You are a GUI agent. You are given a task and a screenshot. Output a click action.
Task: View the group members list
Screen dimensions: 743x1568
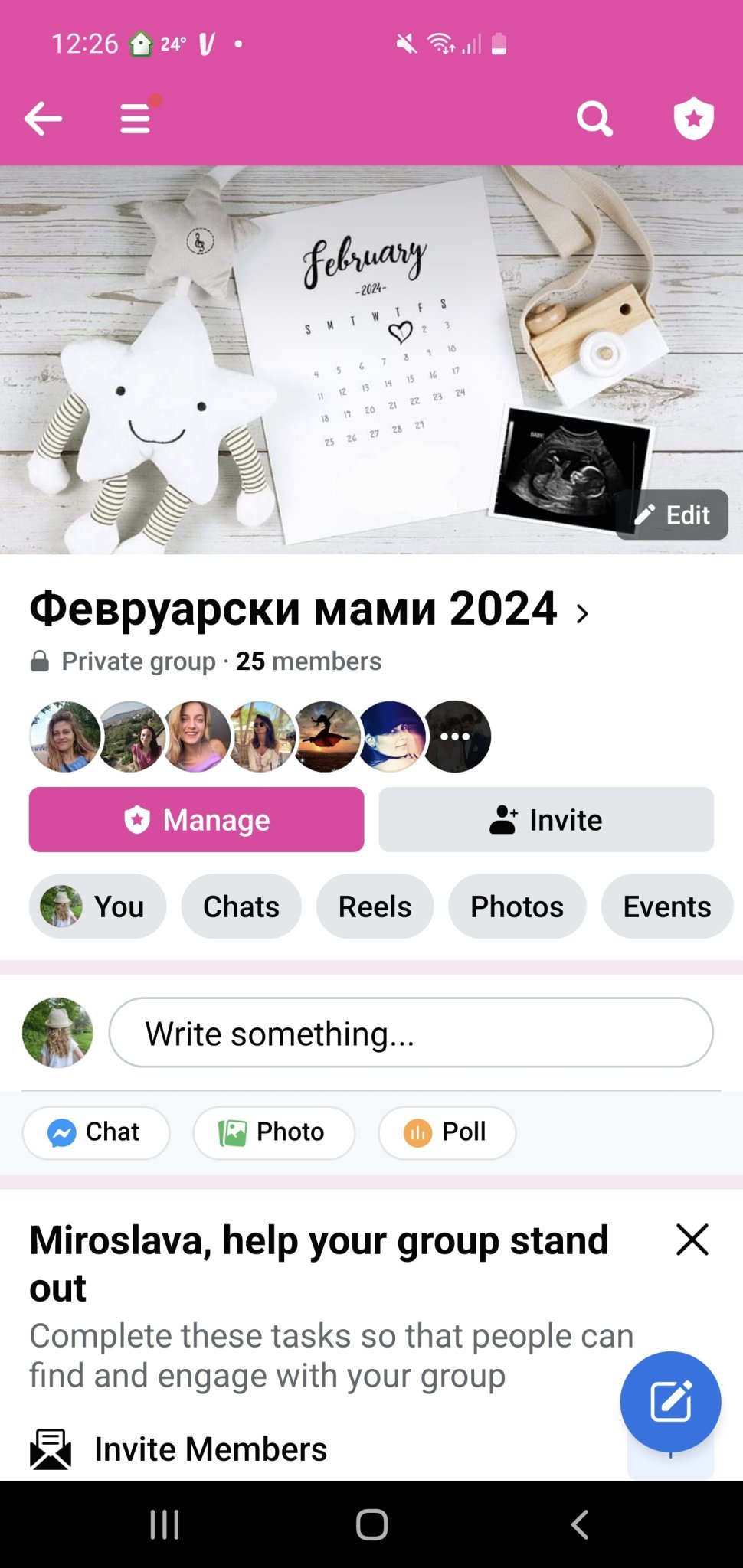(x=260, y=737)
